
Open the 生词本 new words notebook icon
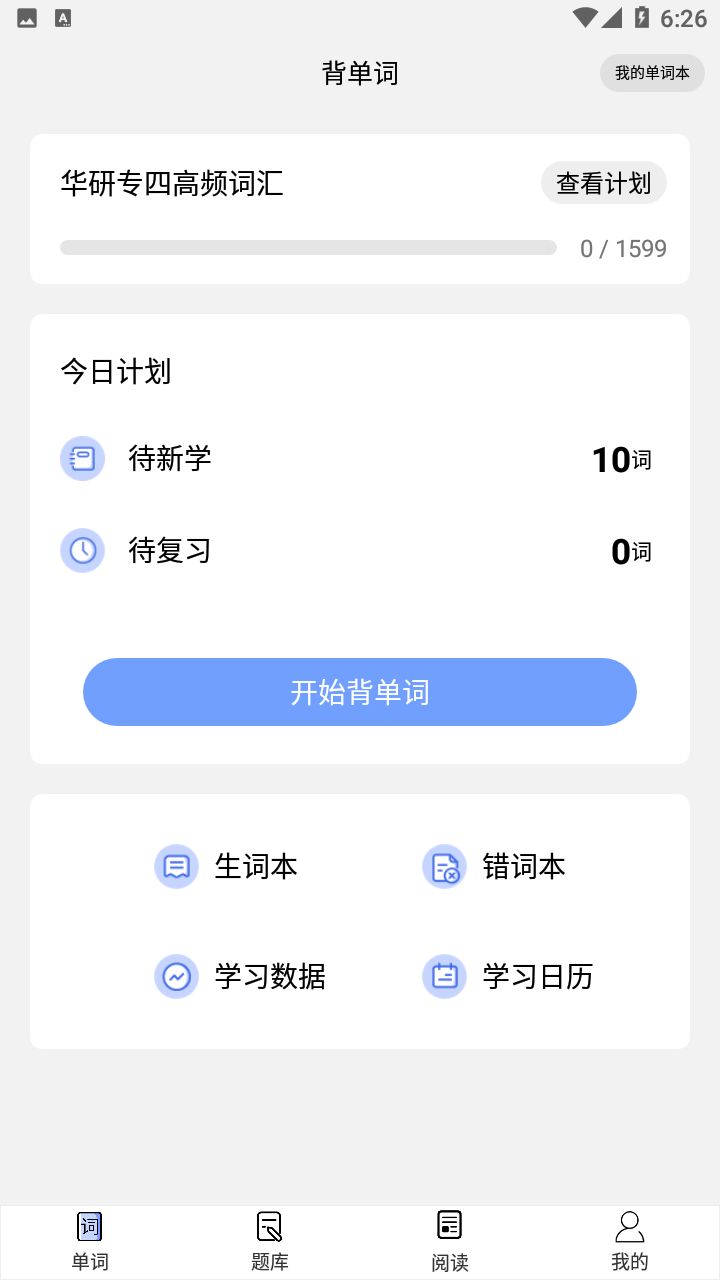tap(176, 867)
